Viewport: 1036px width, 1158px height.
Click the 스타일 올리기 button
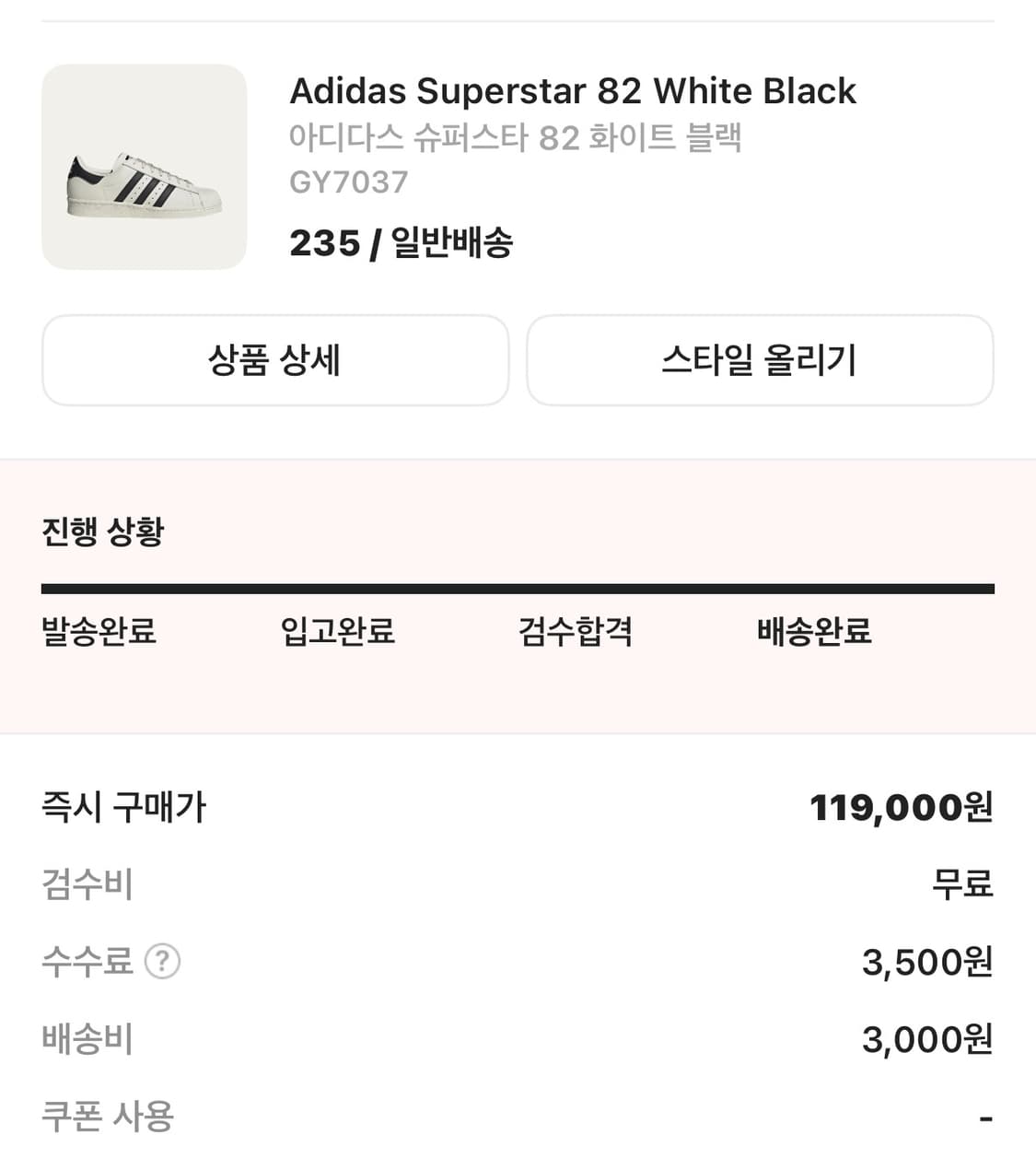point(760,360)
